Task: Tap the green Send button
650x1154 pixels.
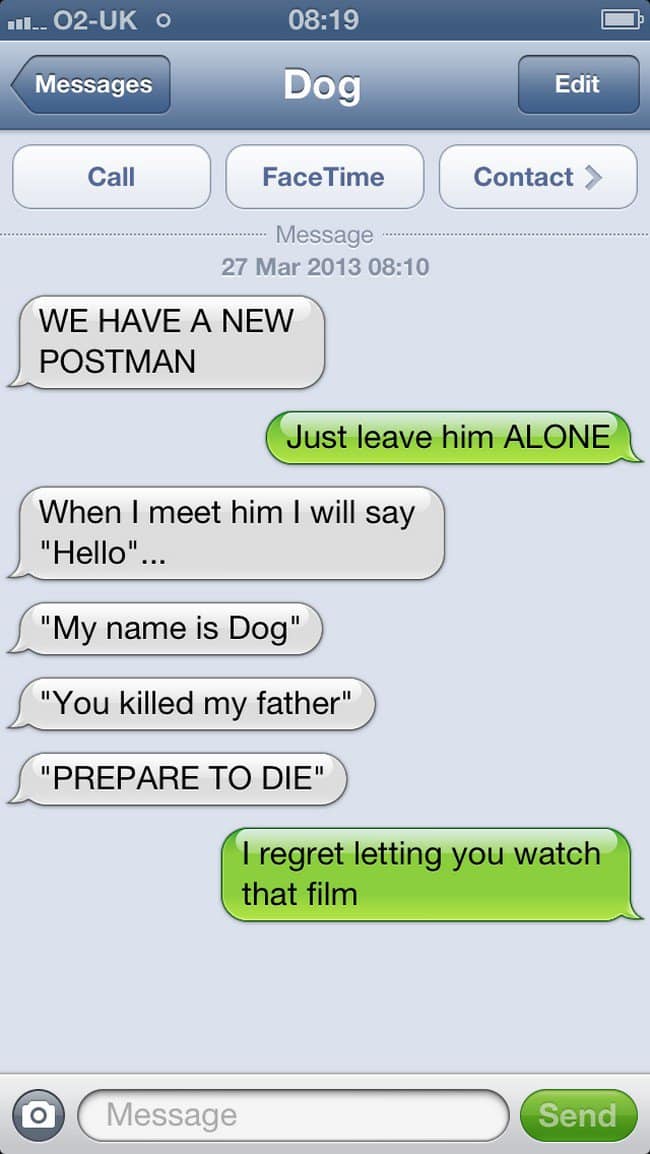Action: click(577, 1115)
